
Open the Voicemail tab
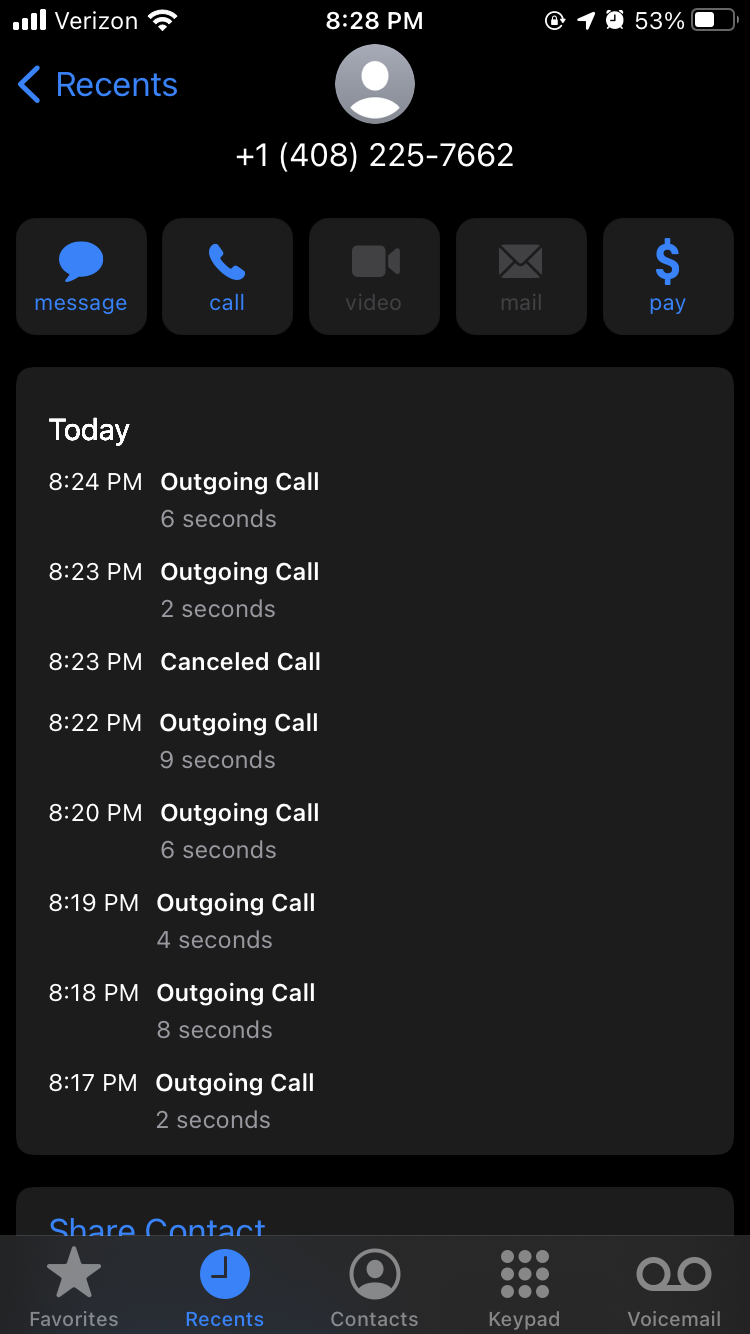coord(673,1288)
